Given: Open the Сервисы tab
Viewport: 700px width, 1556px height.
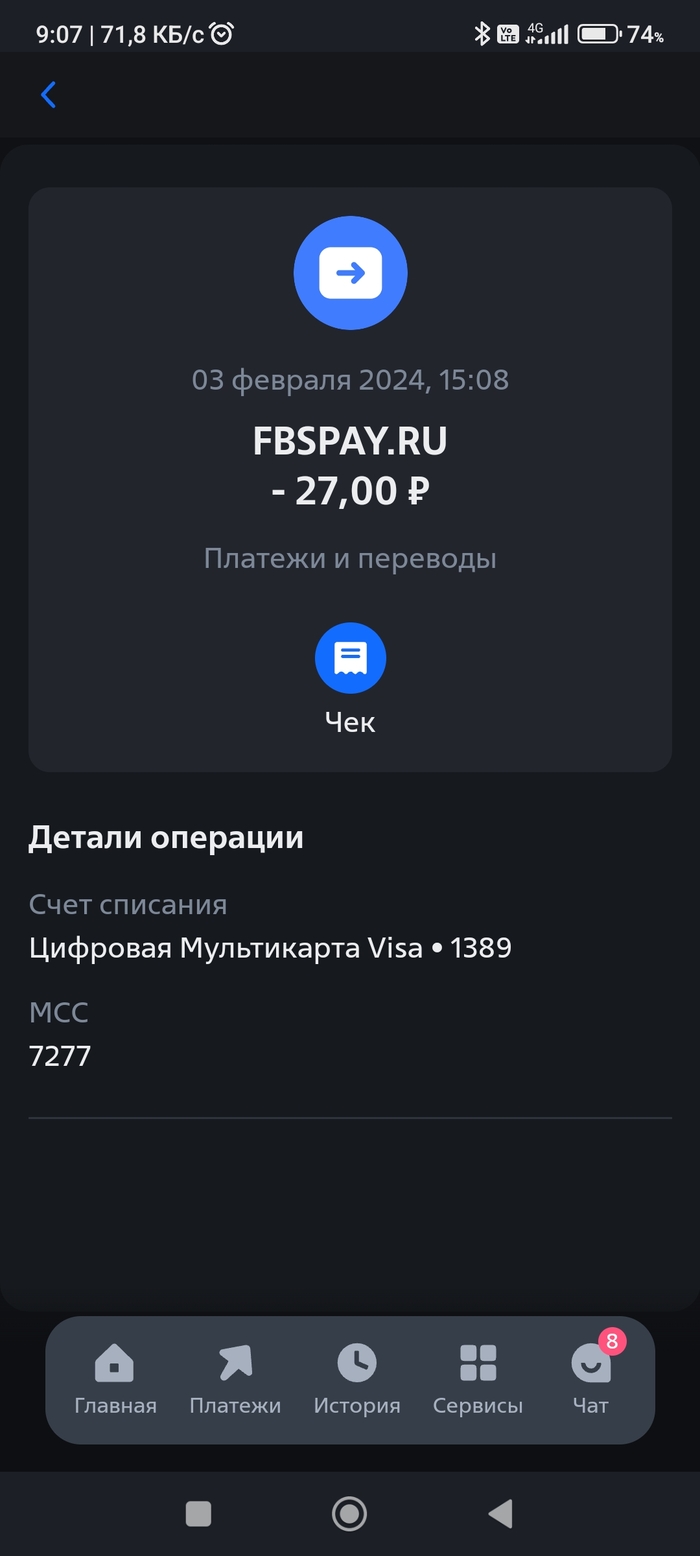Looking at the screenshot, I should 478,1379.
